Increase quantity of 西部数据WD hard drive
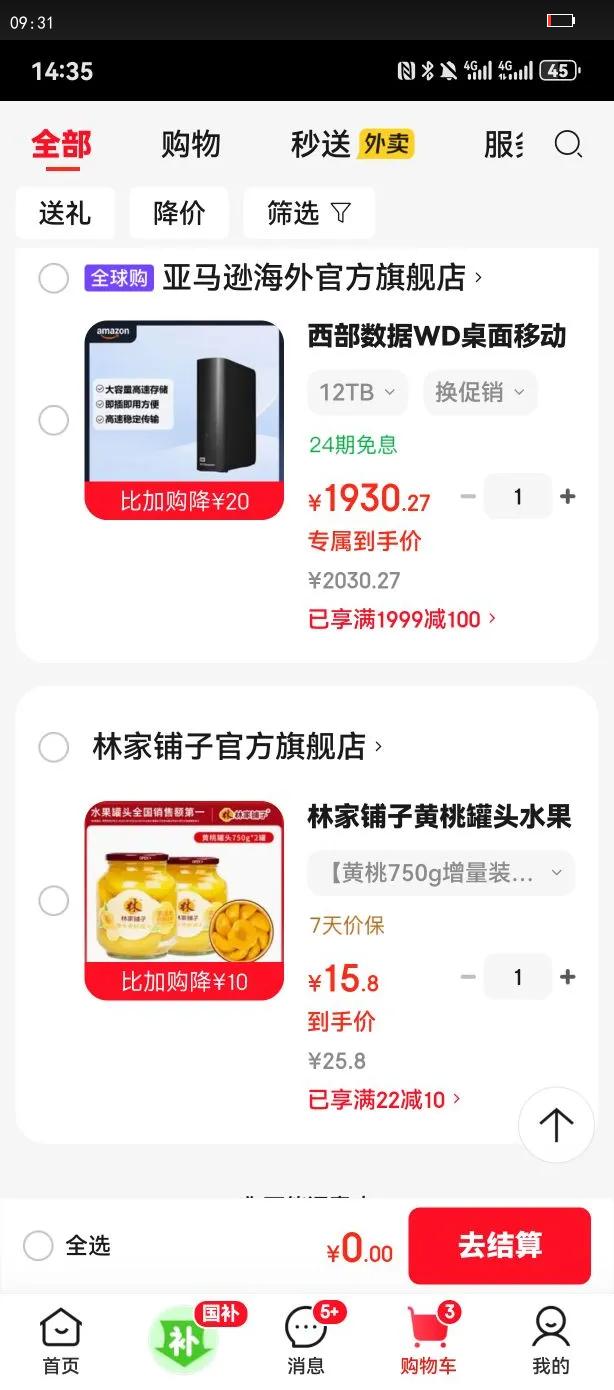Image resolution: width=614 pixels, height=1390 pixels. pos(568,497)
